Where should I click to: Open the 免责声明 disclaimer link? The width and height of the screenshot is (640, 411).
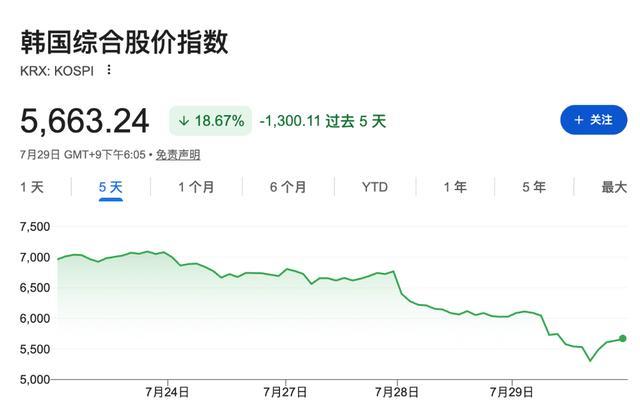[178, 155]
